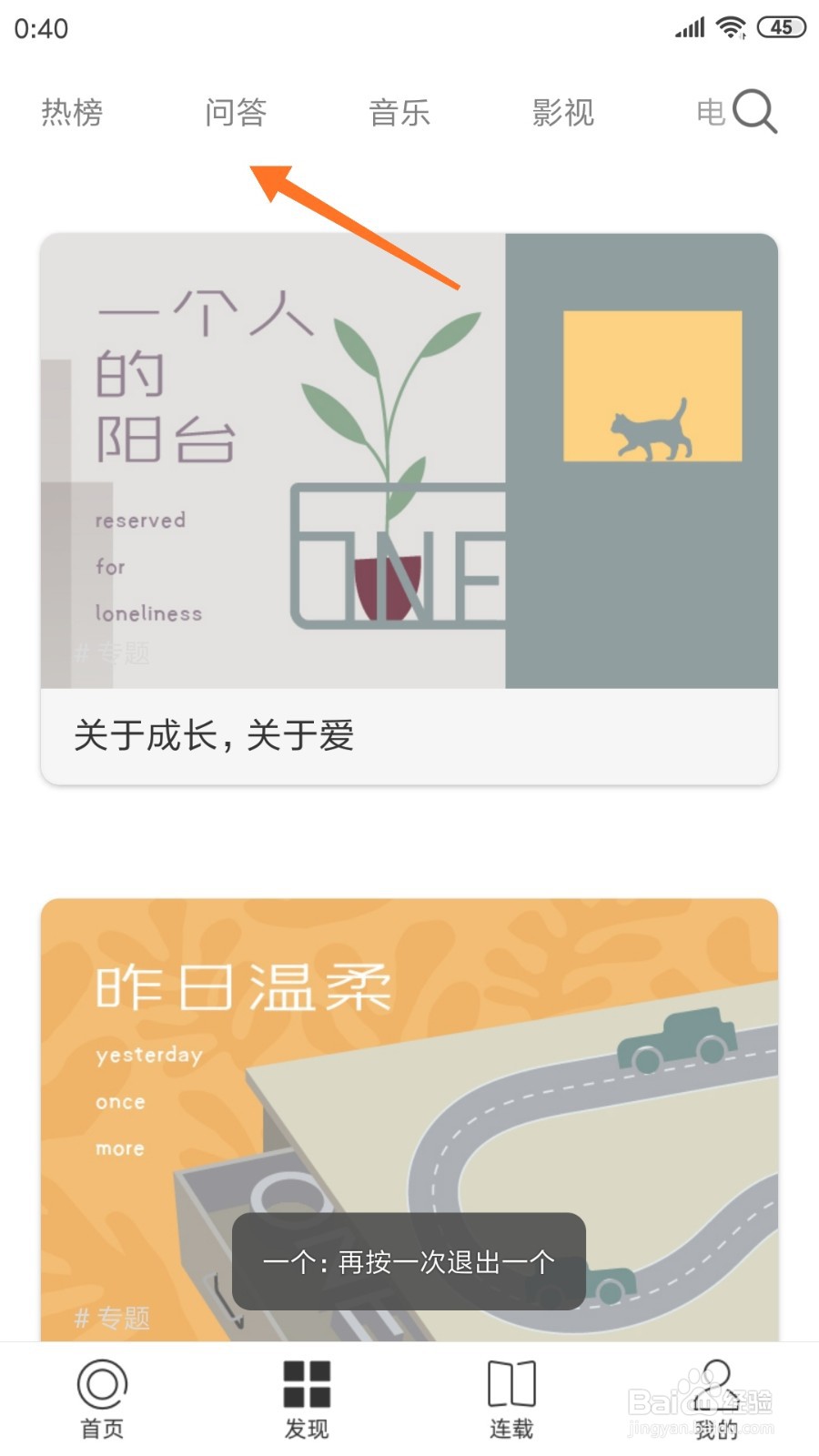
Task: Tap the clock showing 0:40
Action: click(x=39, y=27)
